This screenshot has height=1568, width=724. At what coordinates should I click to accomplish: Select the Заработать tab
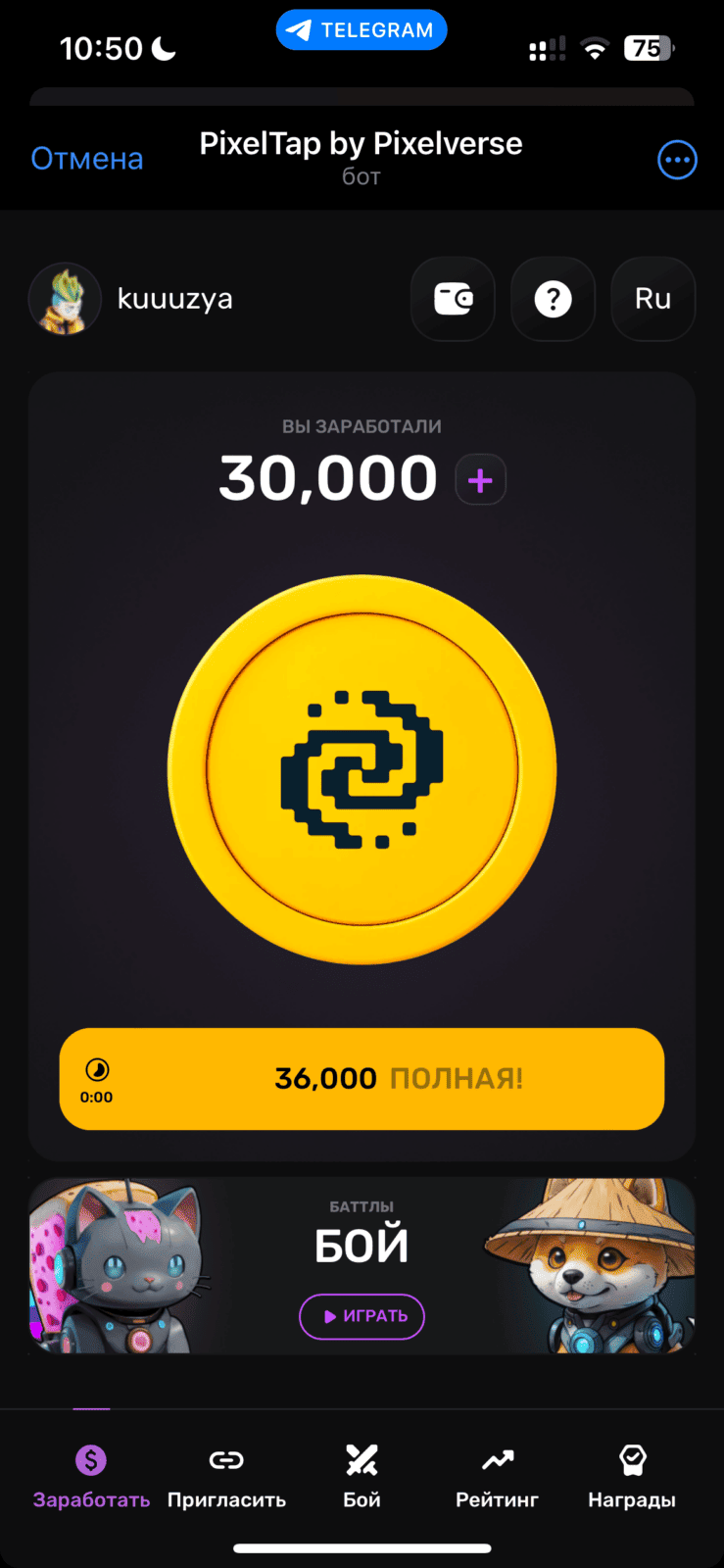[91, 1478]
